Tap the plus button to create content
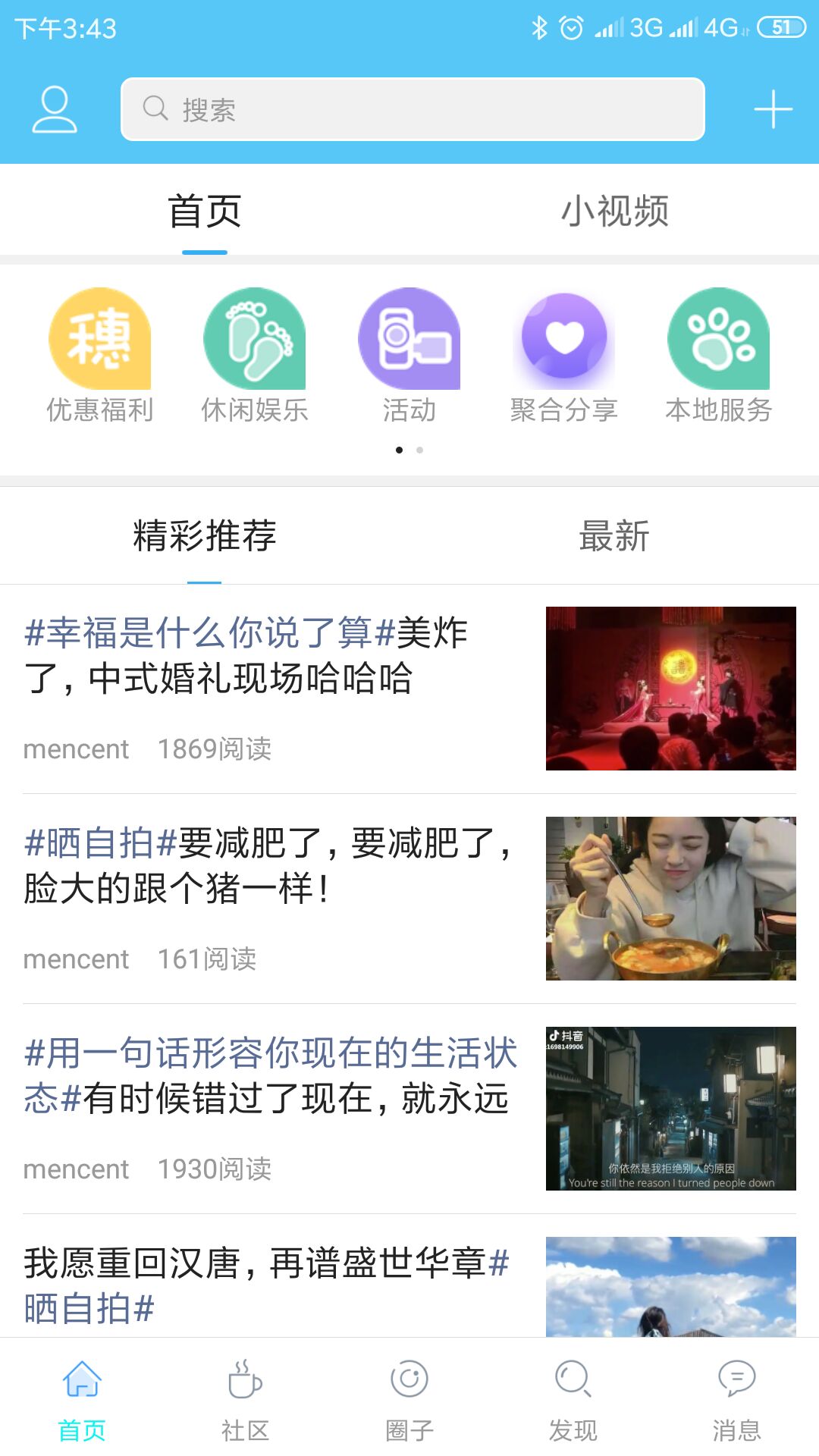 pos(772,109)
